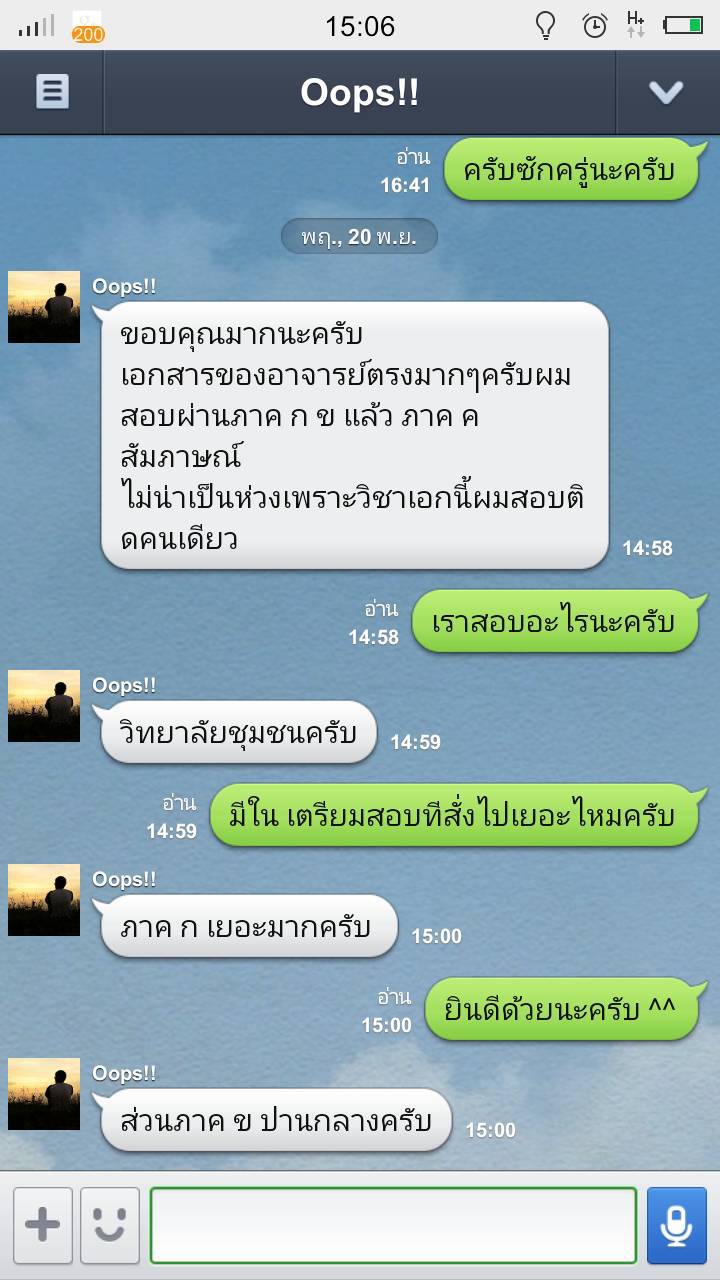The width and height of the screenshot is (720, 1280).
Task: Focus the message text field
Action: 393,1226
